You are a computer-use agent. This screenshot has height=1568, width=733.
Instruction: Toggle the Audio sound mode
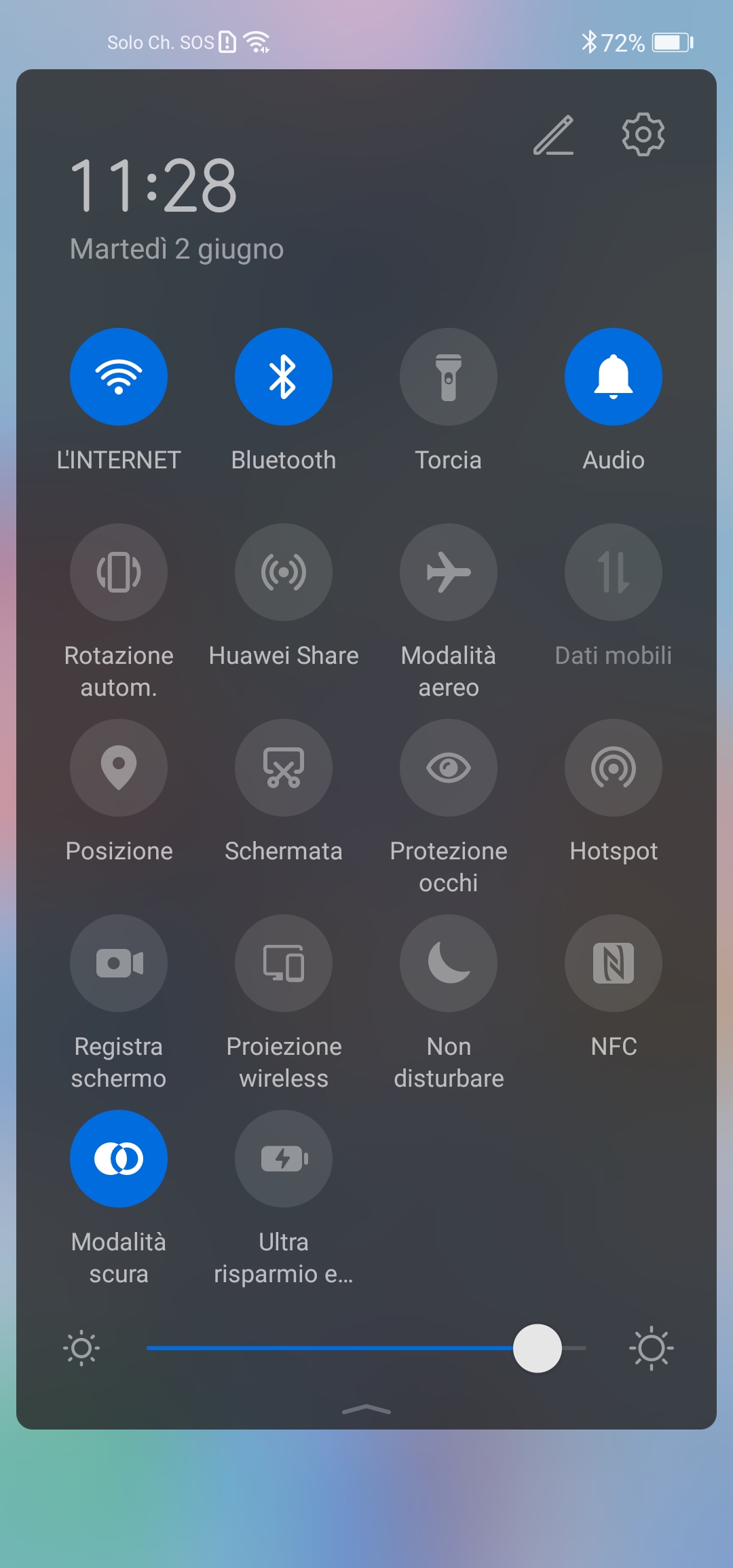tap(614, 377)
